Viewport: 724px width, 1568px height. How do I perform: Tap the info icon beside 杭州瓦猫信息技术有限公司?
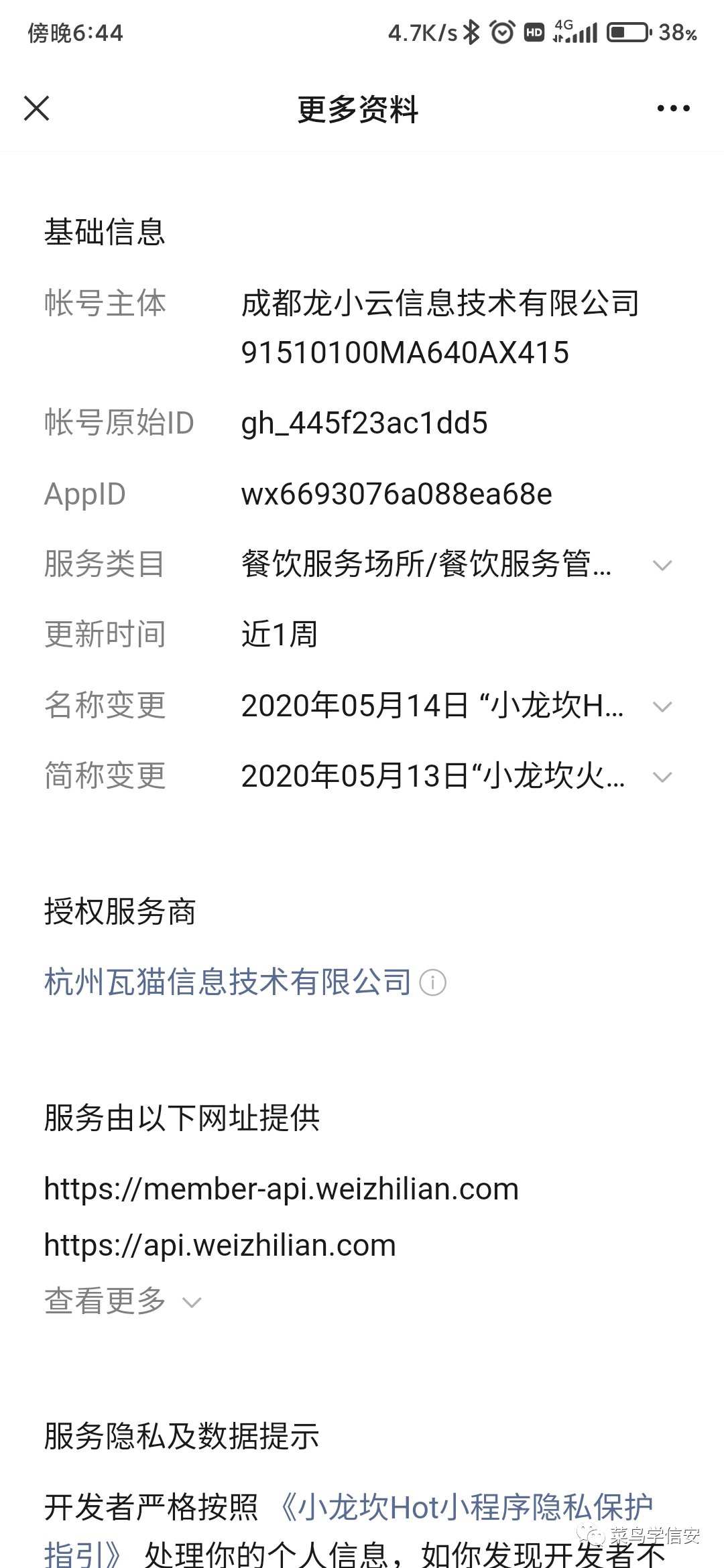(x=432, y=983)
